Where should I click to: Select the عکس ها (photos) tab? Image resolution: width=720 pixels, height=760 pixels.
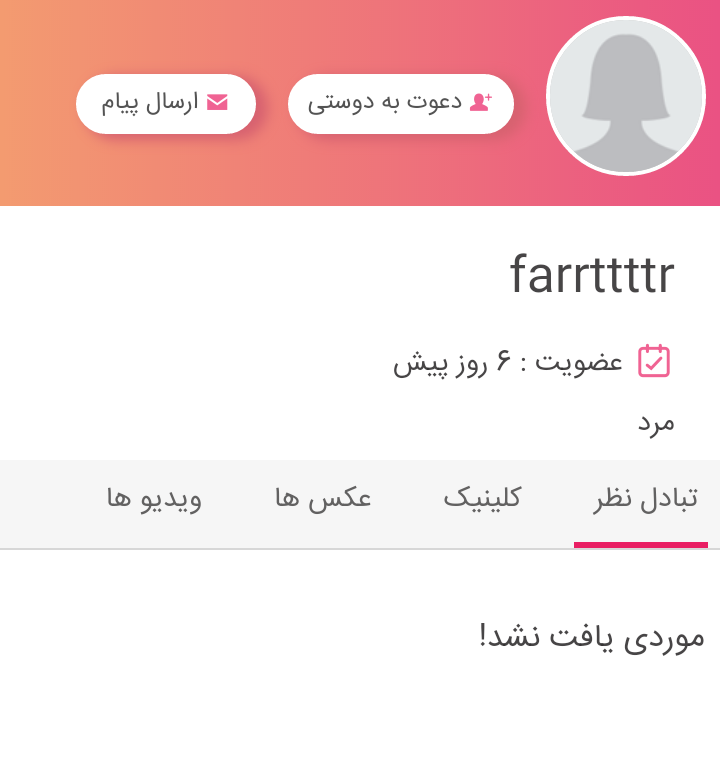[323, 498]
